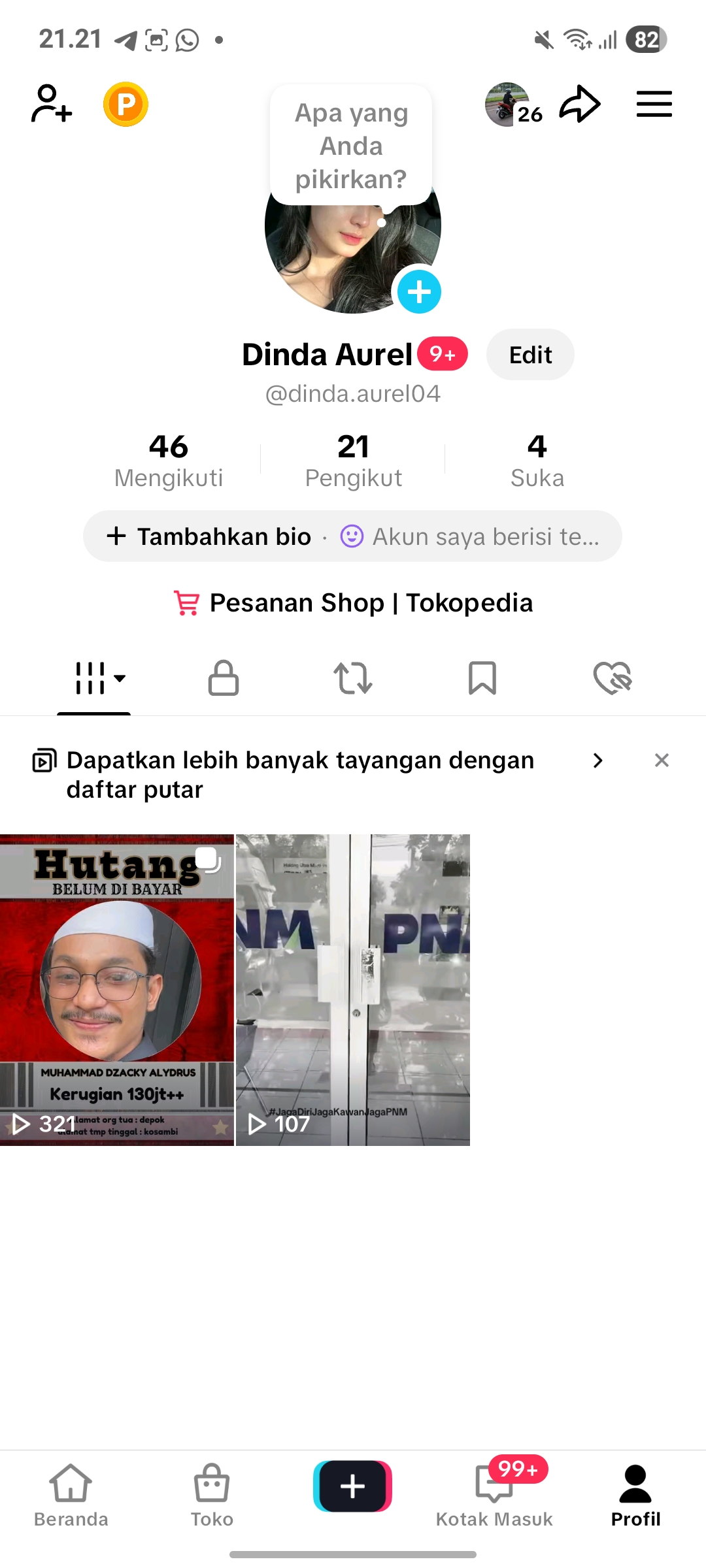The image size is (706, 1568).
Task: Tap Tambahkan bio
Action: coord(209,536)
